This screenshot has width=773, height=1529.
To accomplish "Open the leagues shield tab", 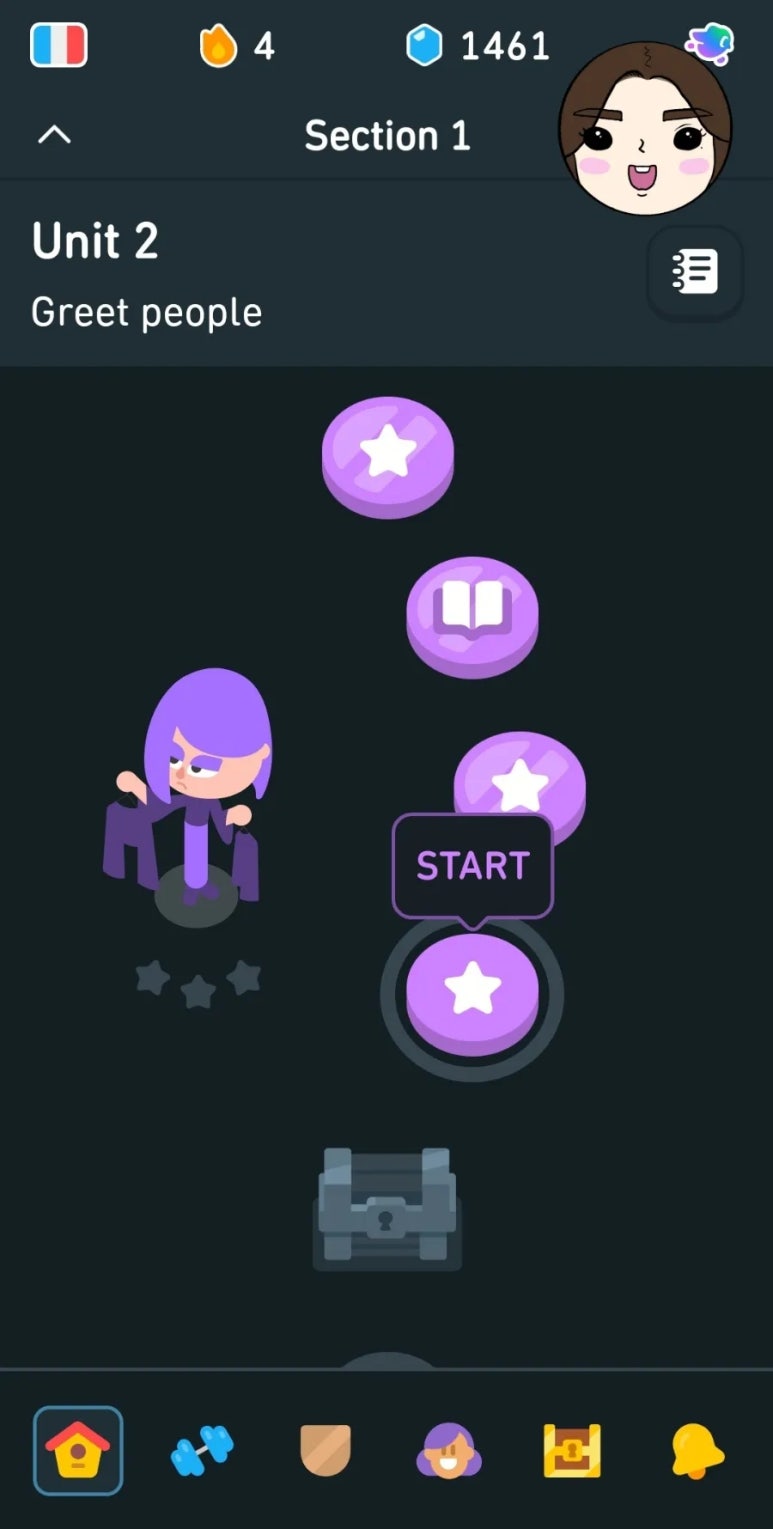I will [x=325, y=1450].
